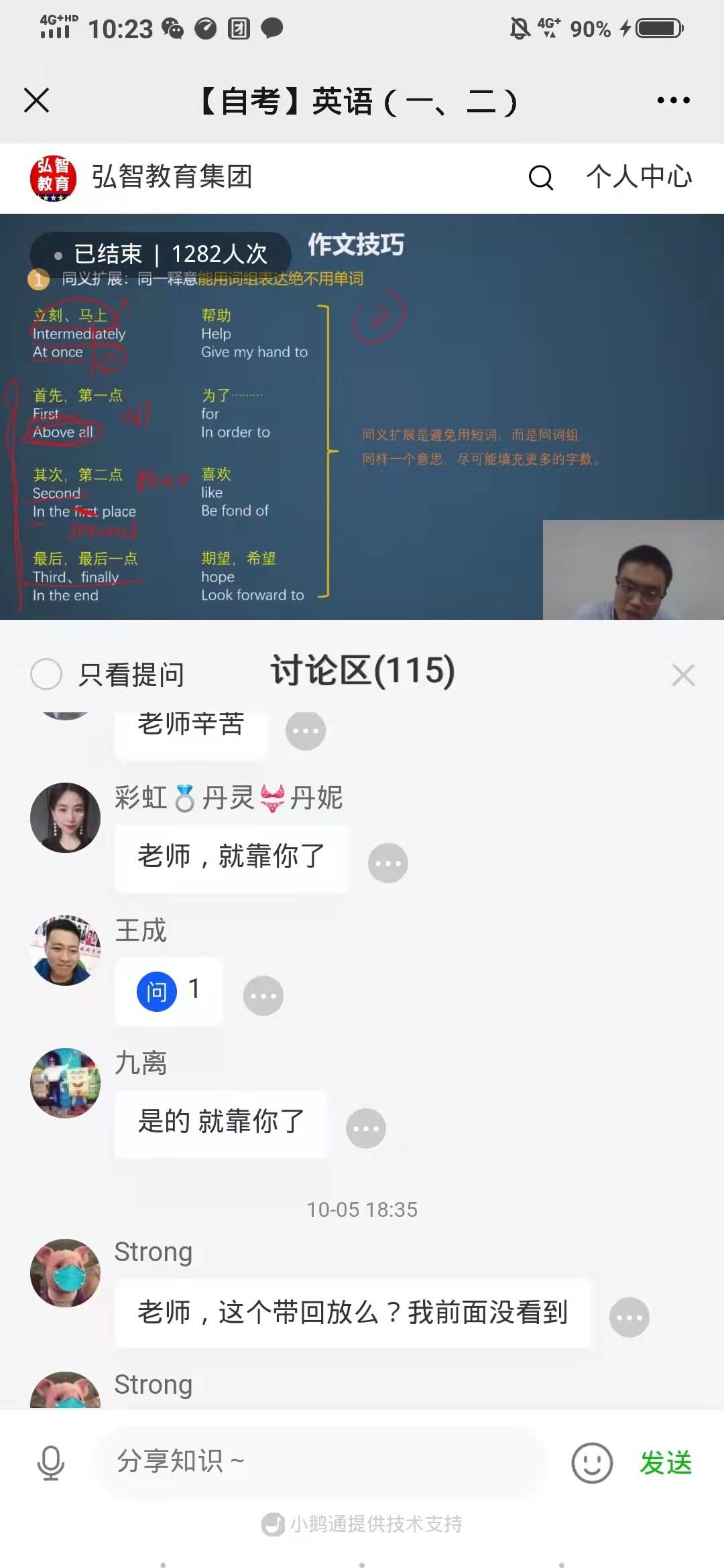Viewport: 724px width, 1568px height.
Task: Select the 只看提问 radio option
Action: pos(47,674)
